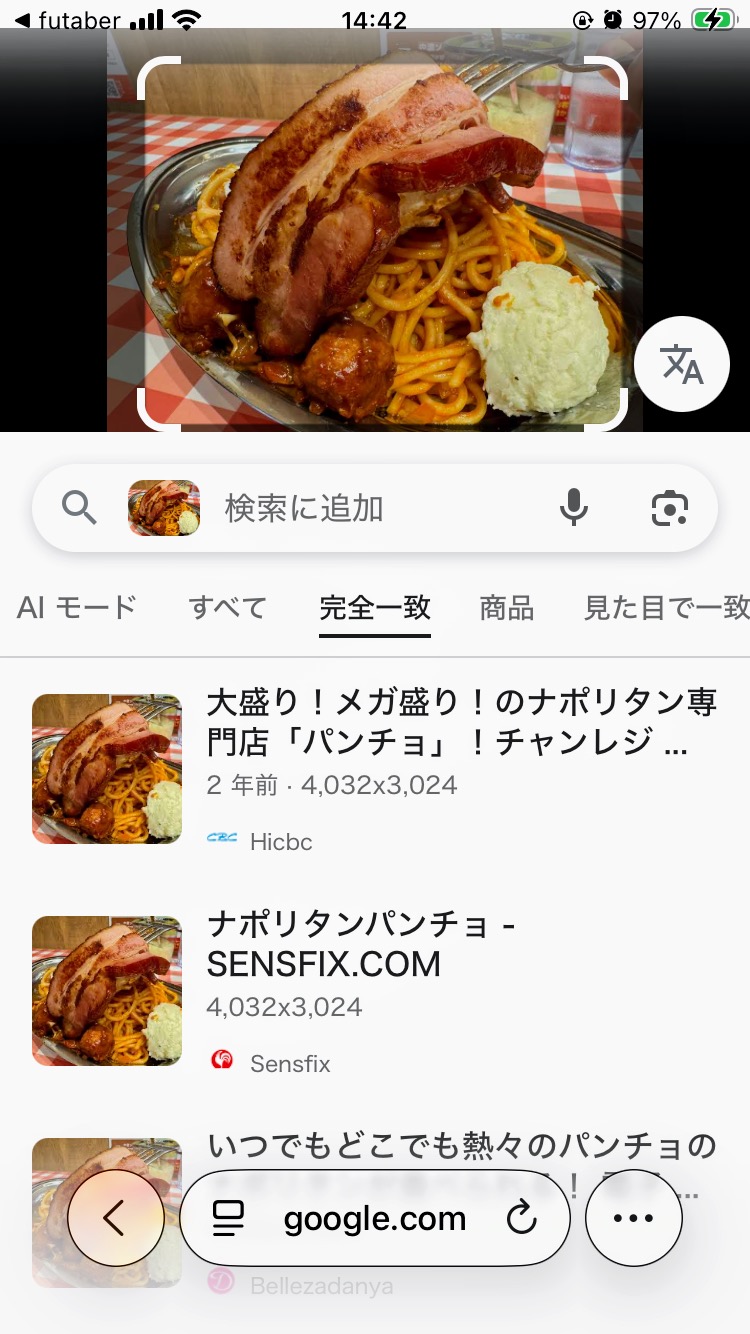
Task: Tap the translate icon on the image
Action: 682,365
